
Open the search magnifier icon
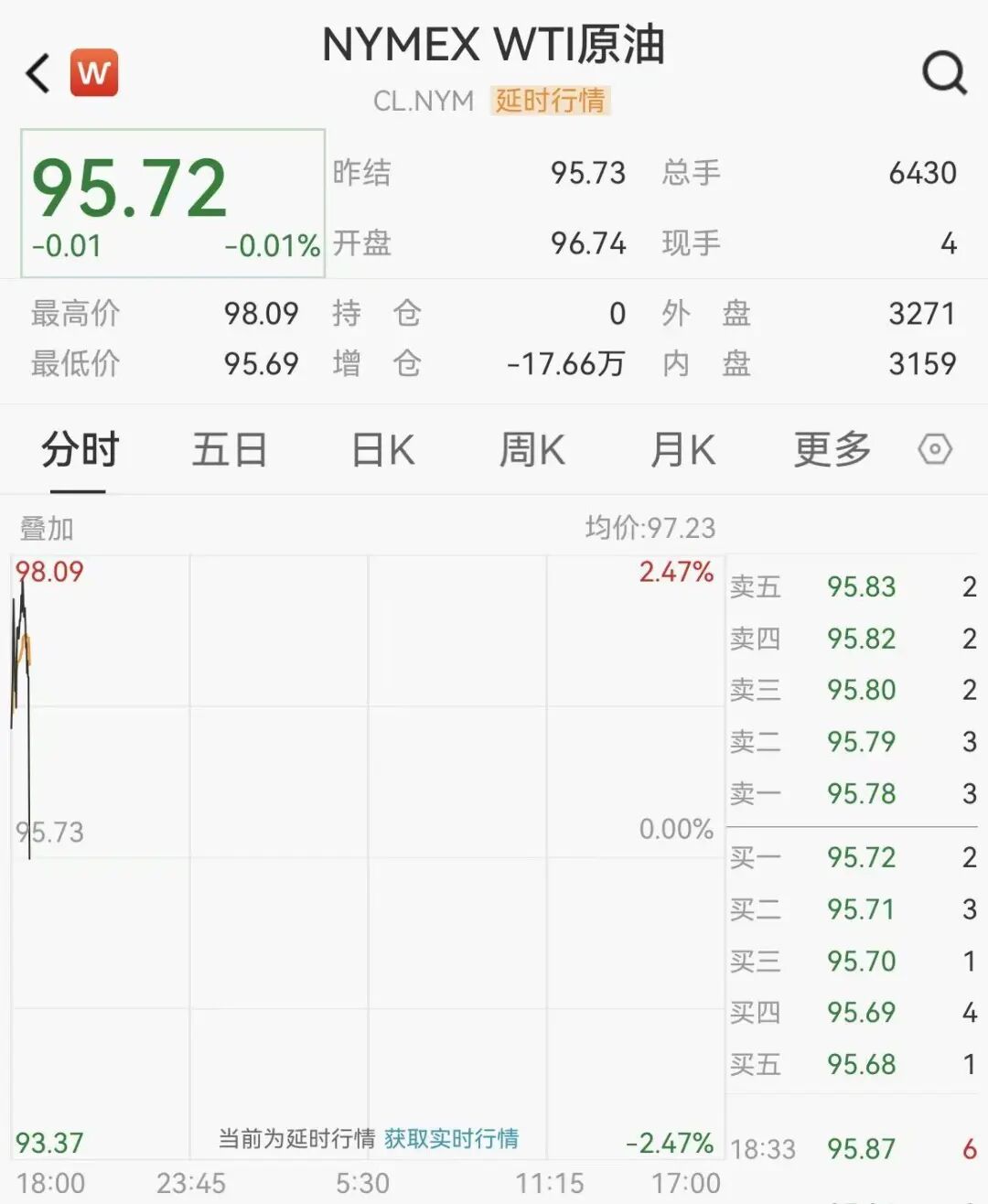click(944, 72)
